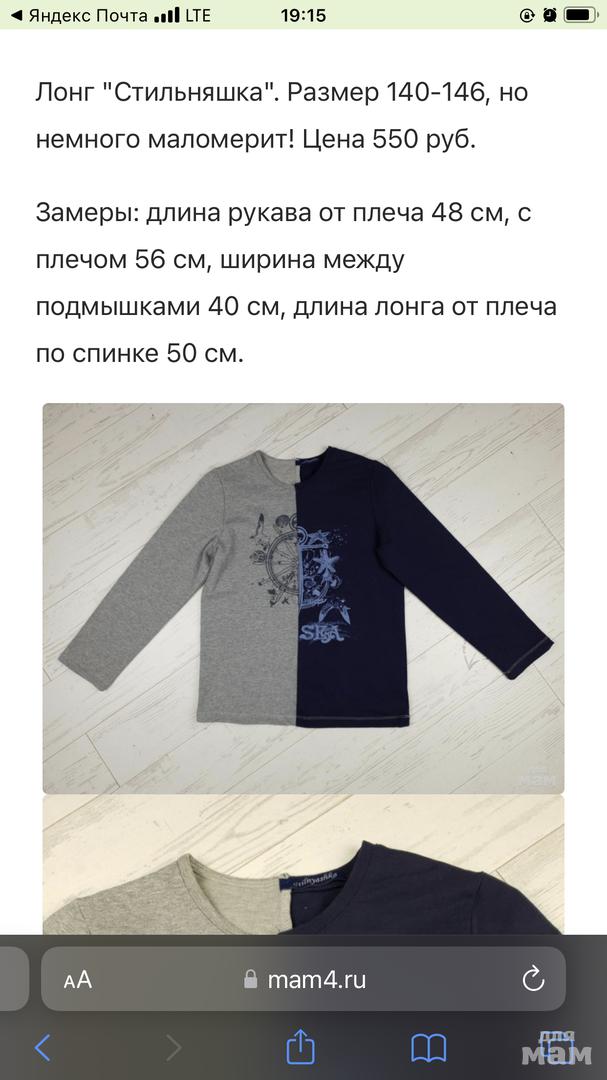Show open Safari tabs
This screenshot has width=607, height=1080.
point(556,1047)
